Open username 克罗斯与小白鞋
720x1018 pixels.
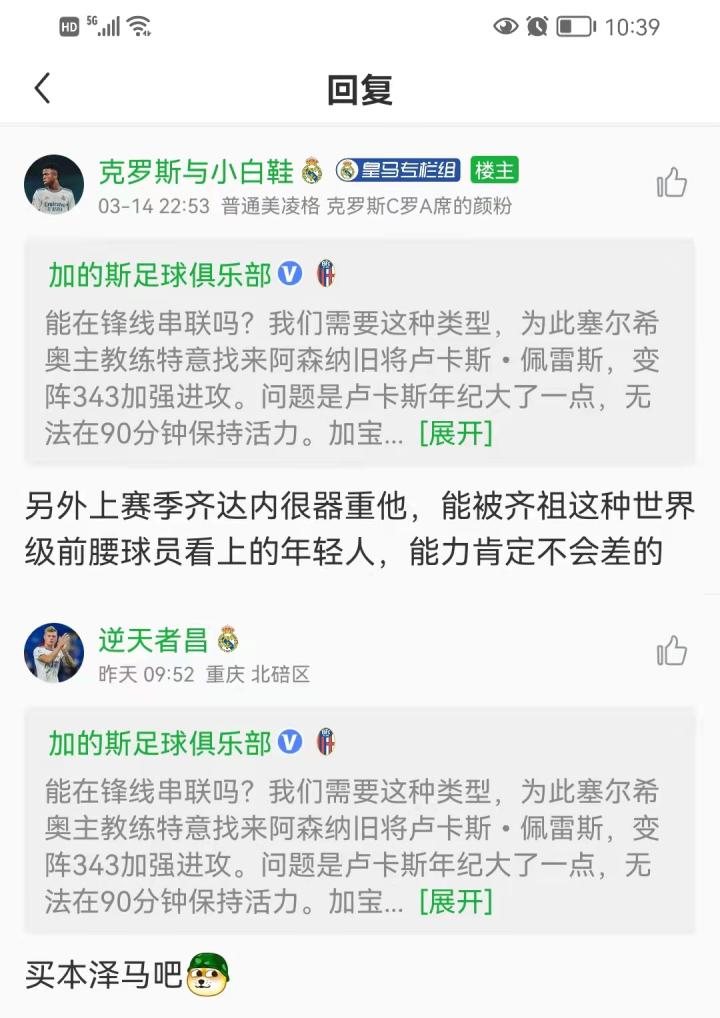[196, 171]
